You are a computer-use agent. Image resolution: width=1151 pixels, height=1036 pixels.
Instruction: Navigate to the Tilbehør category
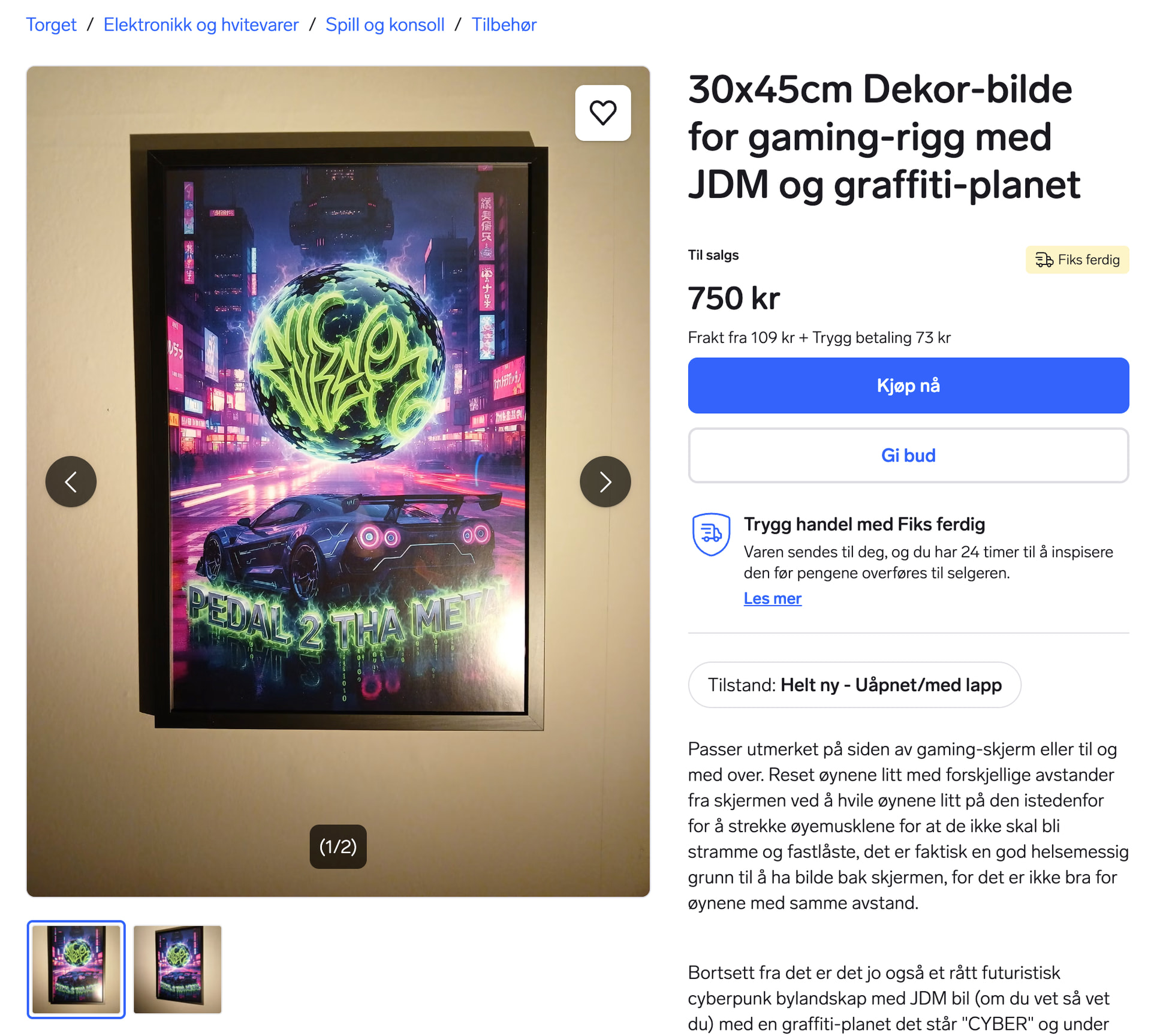pos(504,25)
